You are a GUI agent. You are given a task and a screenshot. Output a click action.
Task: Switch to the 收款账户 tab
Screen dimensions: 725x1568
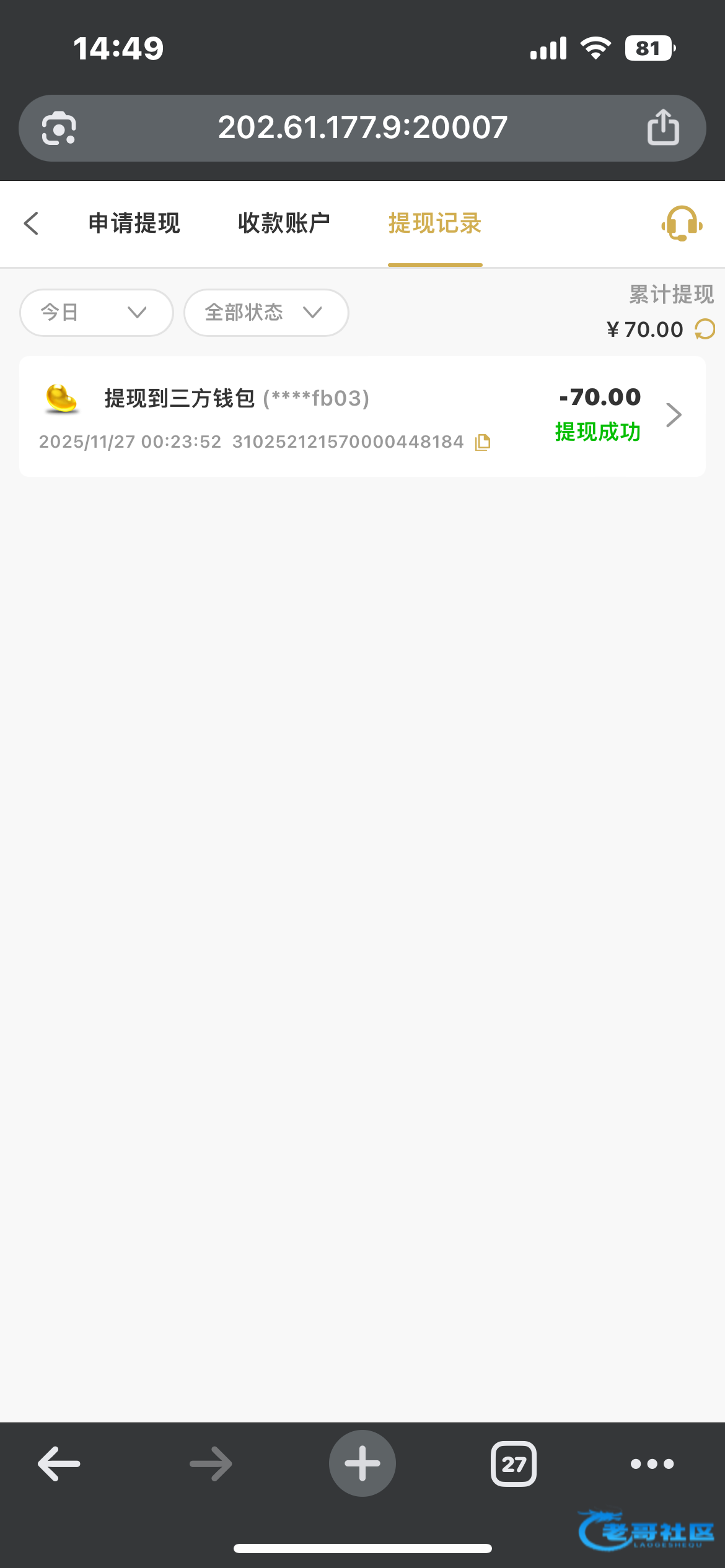tap(284, 224)
